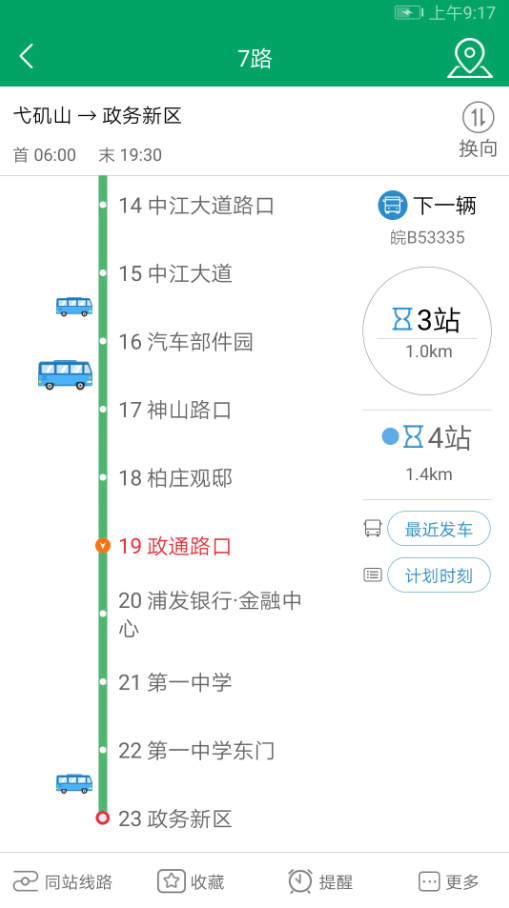Add this route to 收藏 favorites
This screenshot has width=509, height=908.
click(191, 882)
